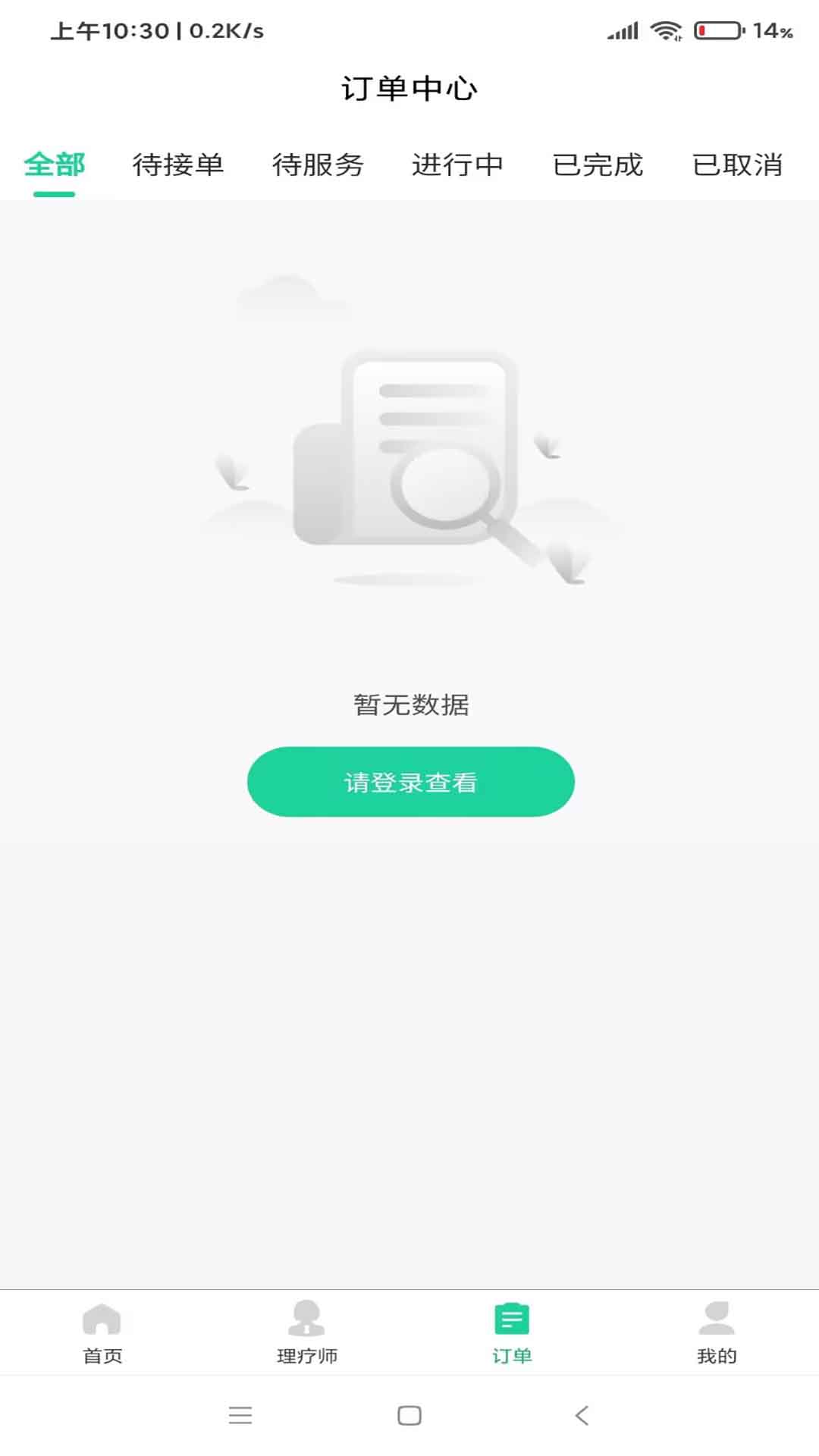Tap the system back button

tap(582, 1415)
